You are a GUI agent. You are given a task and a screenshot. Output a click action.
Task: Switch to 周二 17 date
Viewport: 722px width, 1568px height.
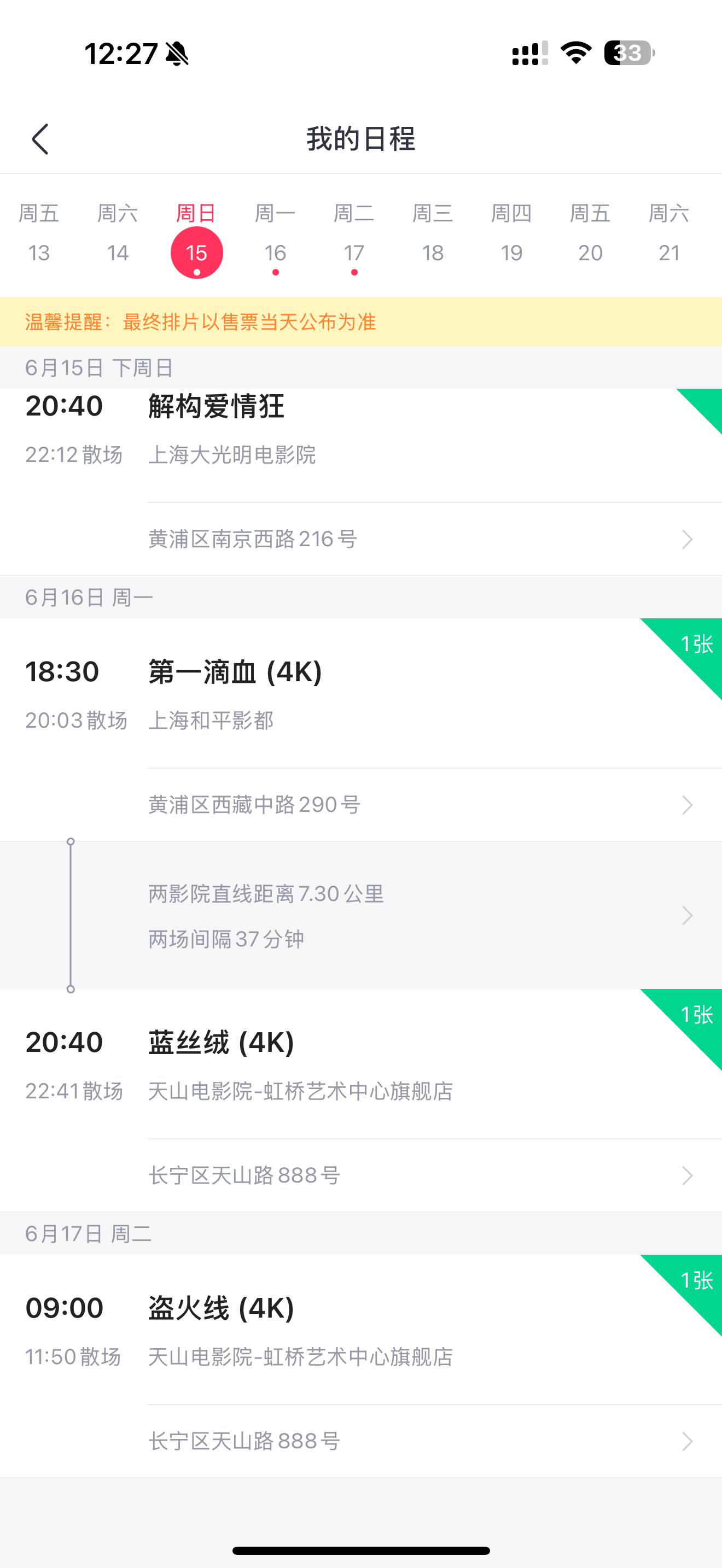(354, 237)
